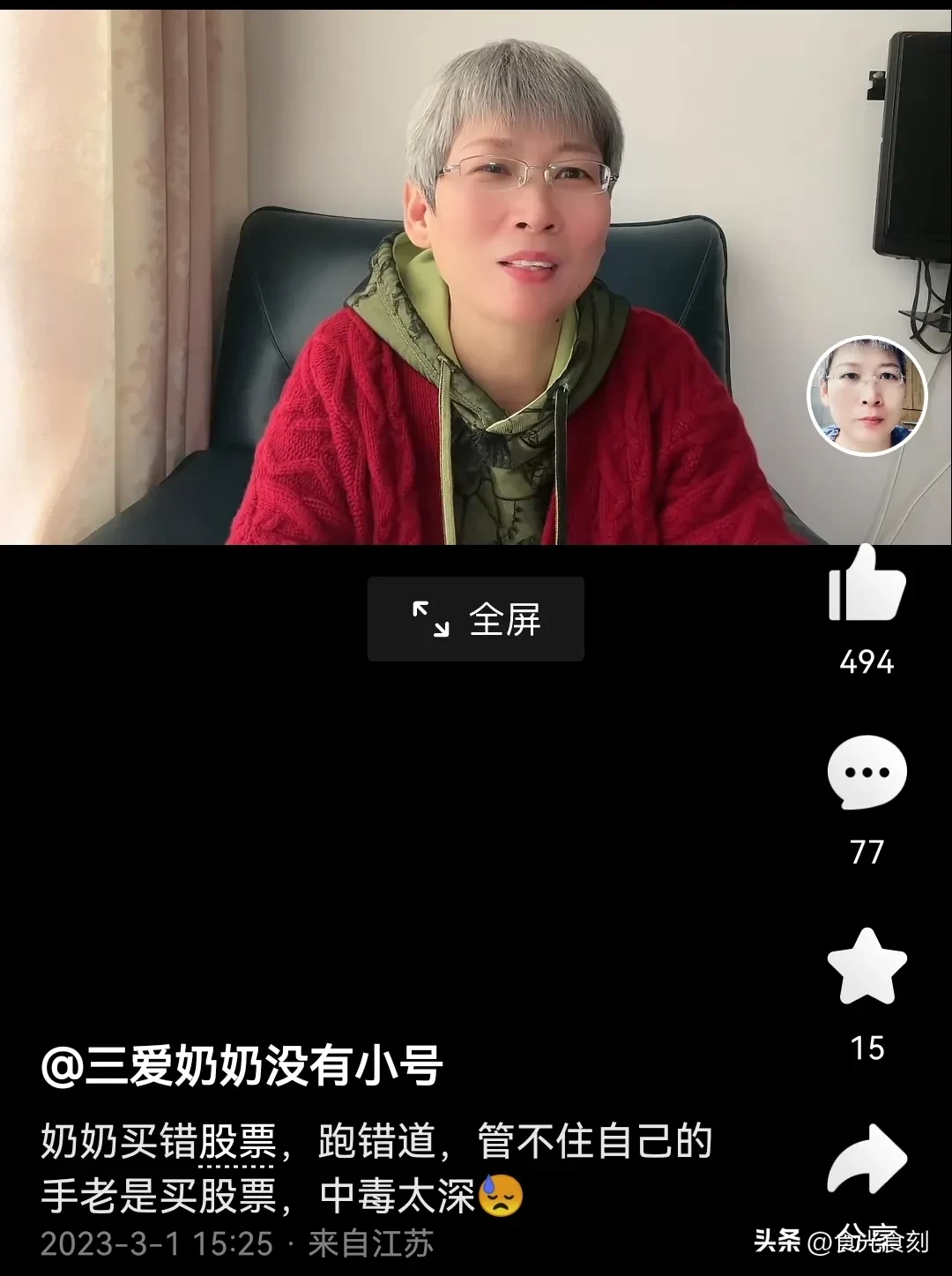
Task: Open the comments on this video
Action: [866, 772]
